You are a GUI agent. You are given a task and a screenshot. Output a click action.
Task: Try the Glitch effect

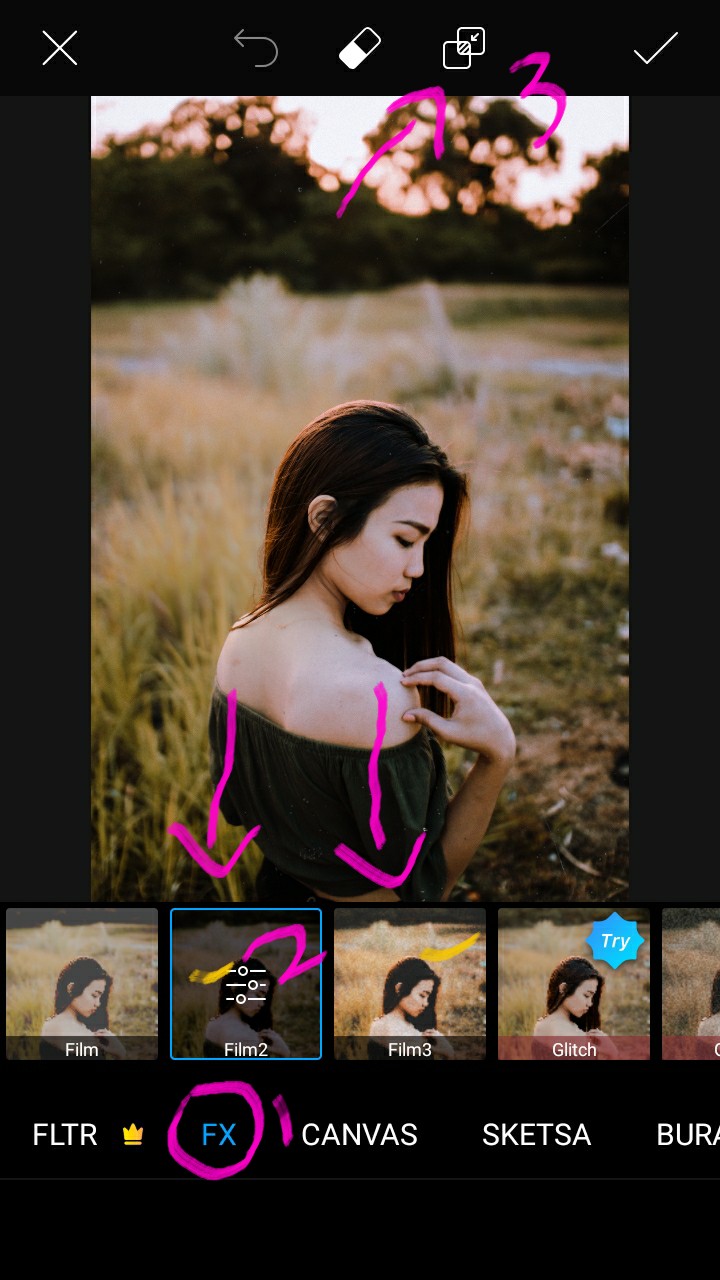click(574, 984)
